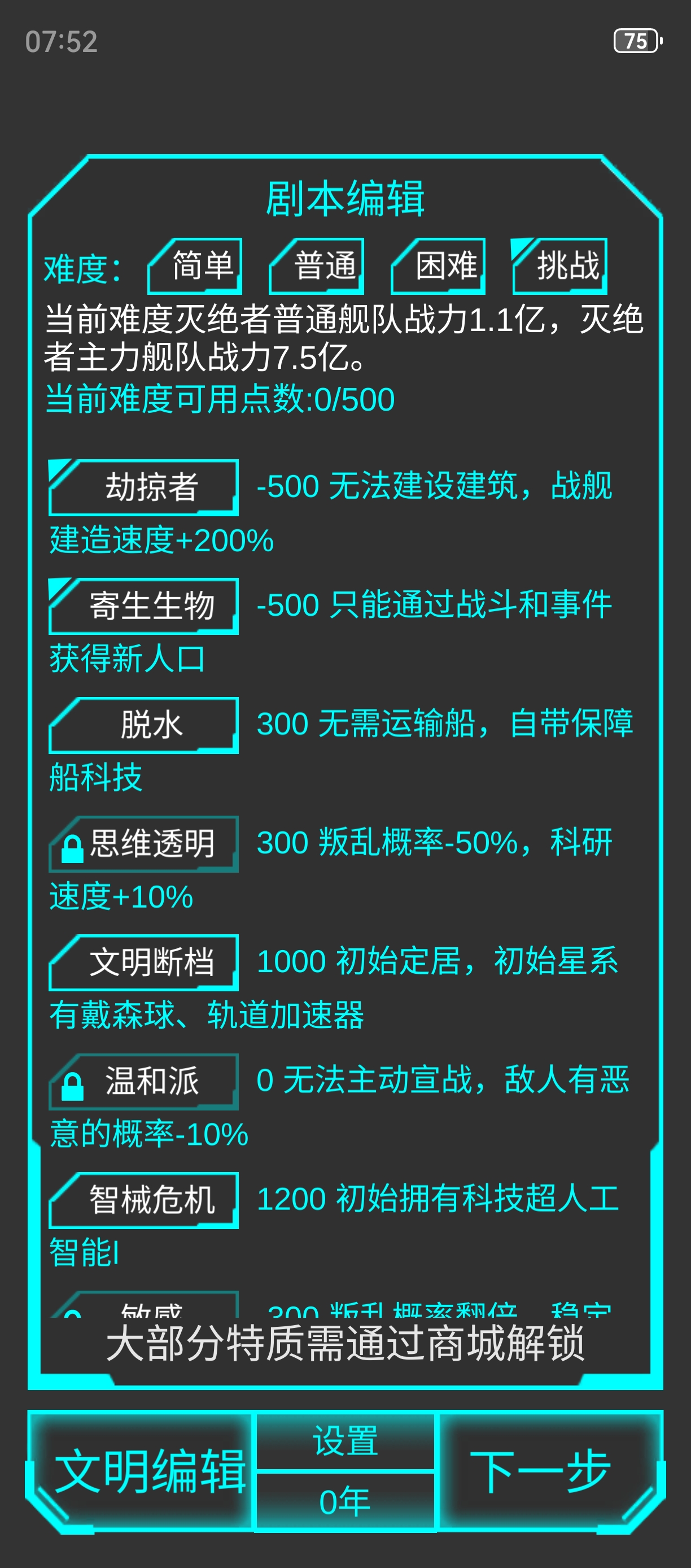Tap the 0年 year button
This screenshot has height=1568, width=691.
point(345,1501)
